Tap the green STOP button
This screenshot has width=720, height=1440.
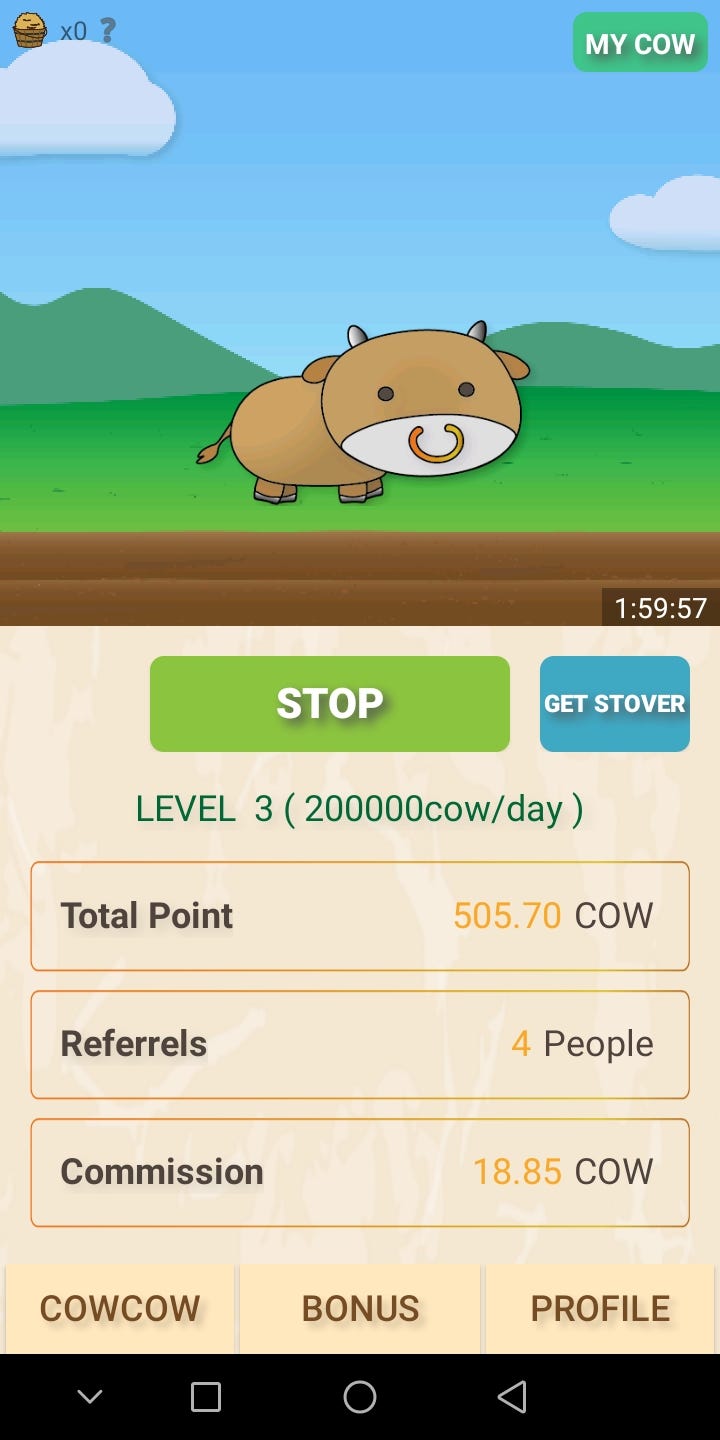tap(330, 703)
